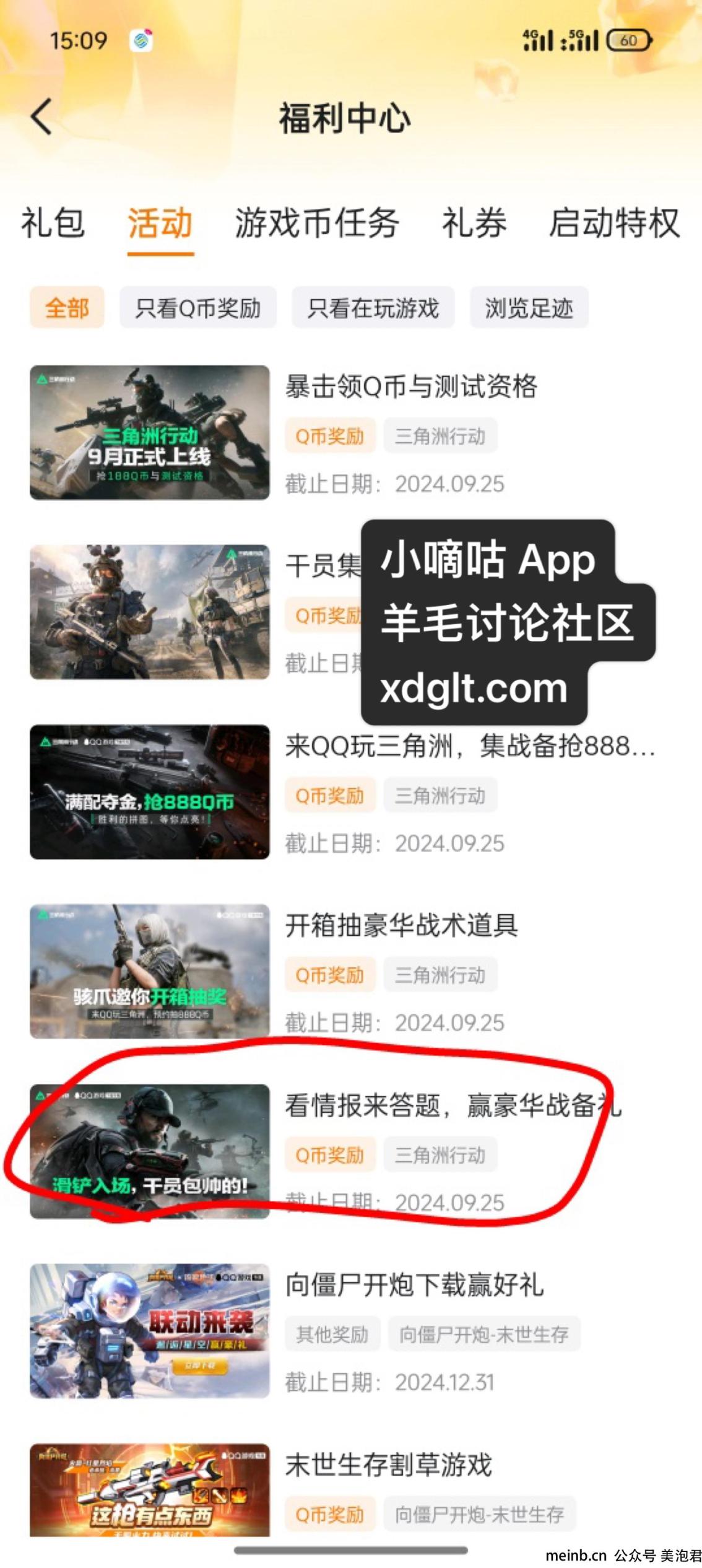The image size is (702, 1568).
Task: Open 浏览足迹 chip
Action: (x=529, y=307)
